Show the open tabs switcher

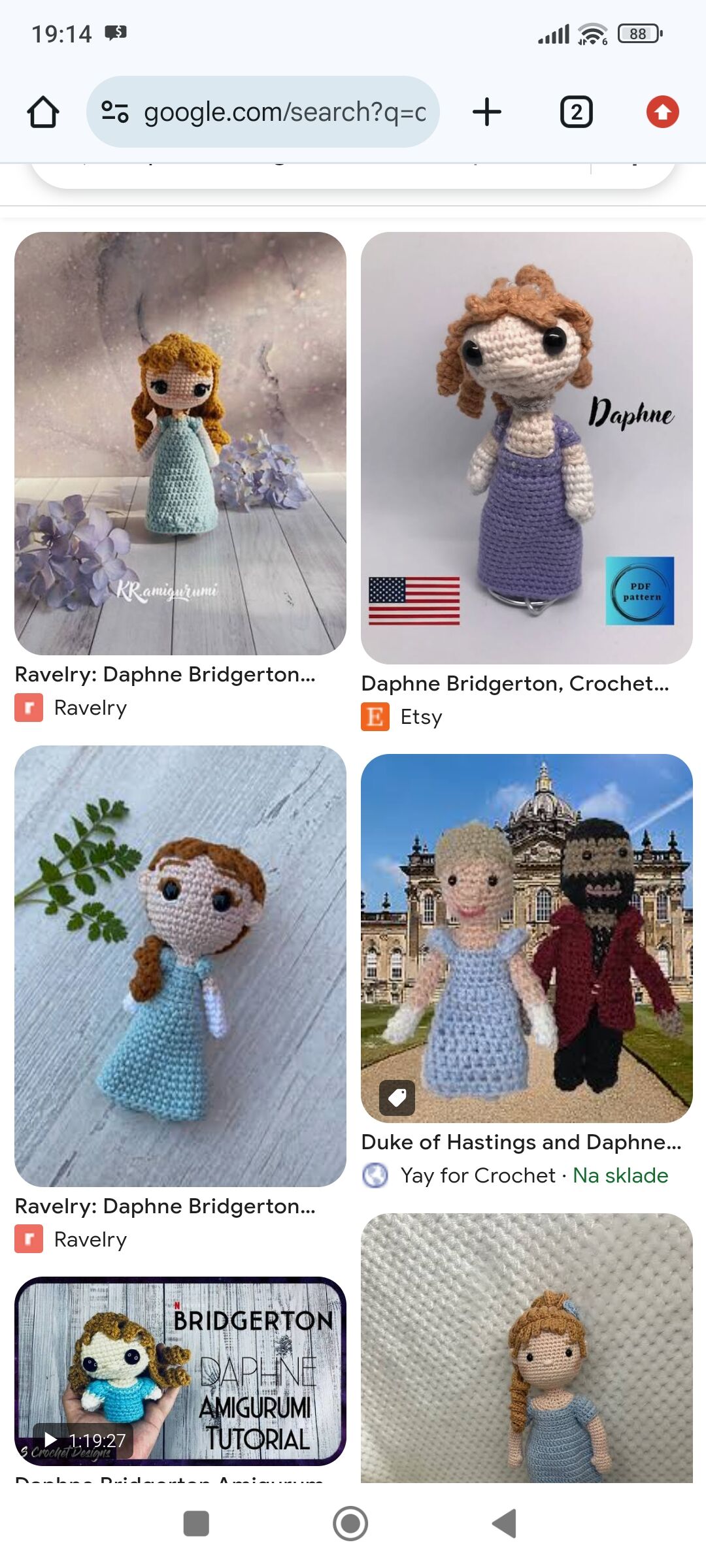coord(576,112)
